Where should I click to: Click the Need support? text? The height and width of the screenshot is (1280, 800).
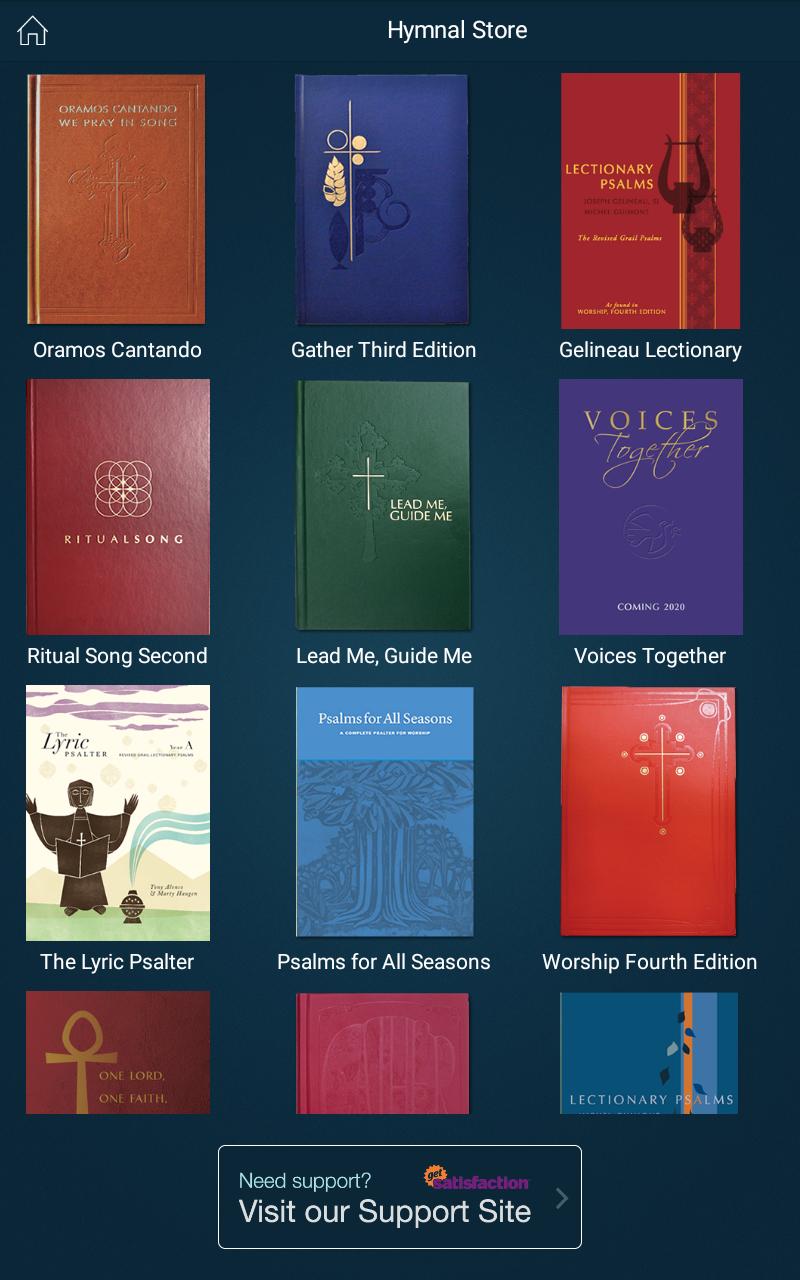305,1180
